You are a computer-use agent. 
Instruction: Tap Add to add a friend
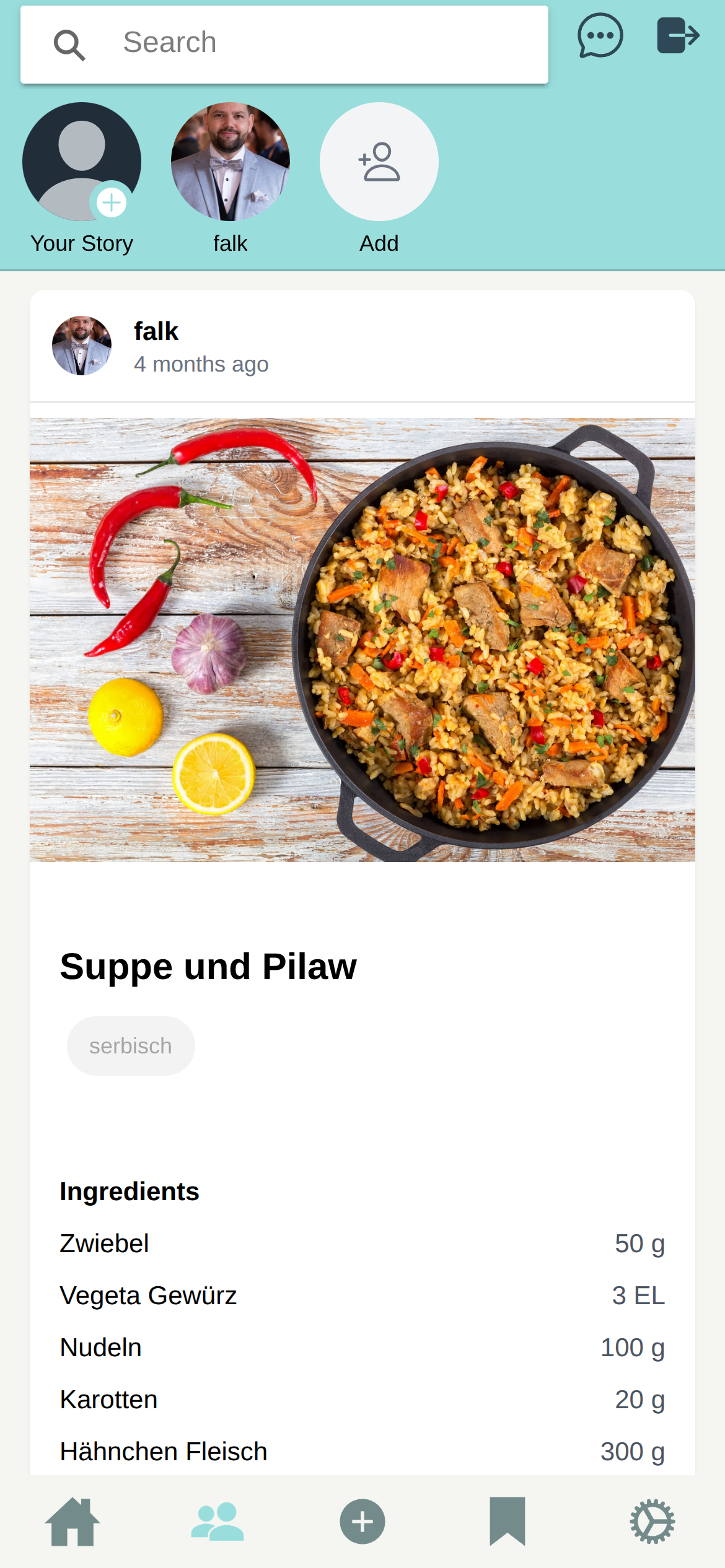click(x=379, y=162)
